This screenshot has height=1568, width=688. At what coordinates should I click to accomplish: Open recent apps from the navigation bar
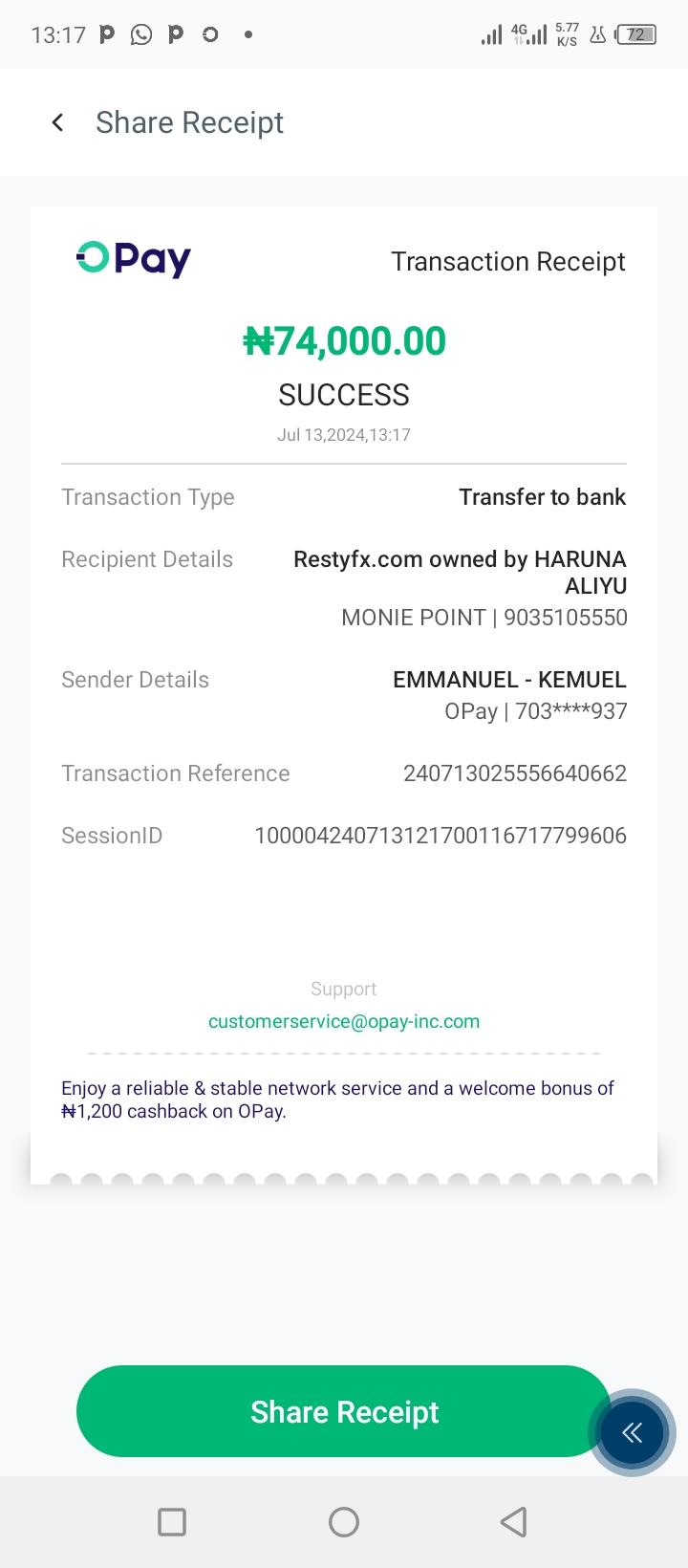click(172, 1521)
